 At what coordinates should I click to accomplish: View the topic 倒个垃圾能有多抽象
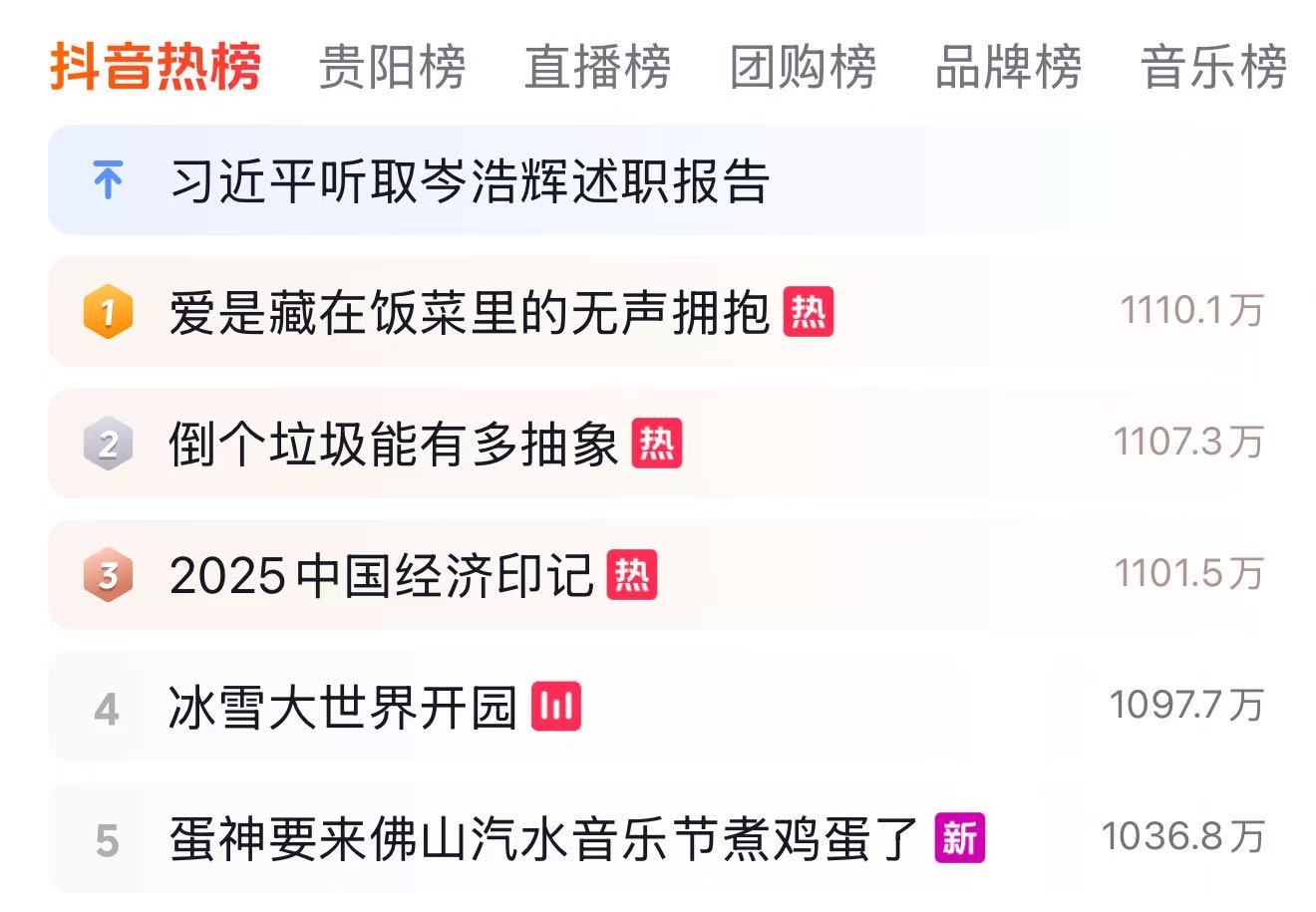(x=394, y=444)
